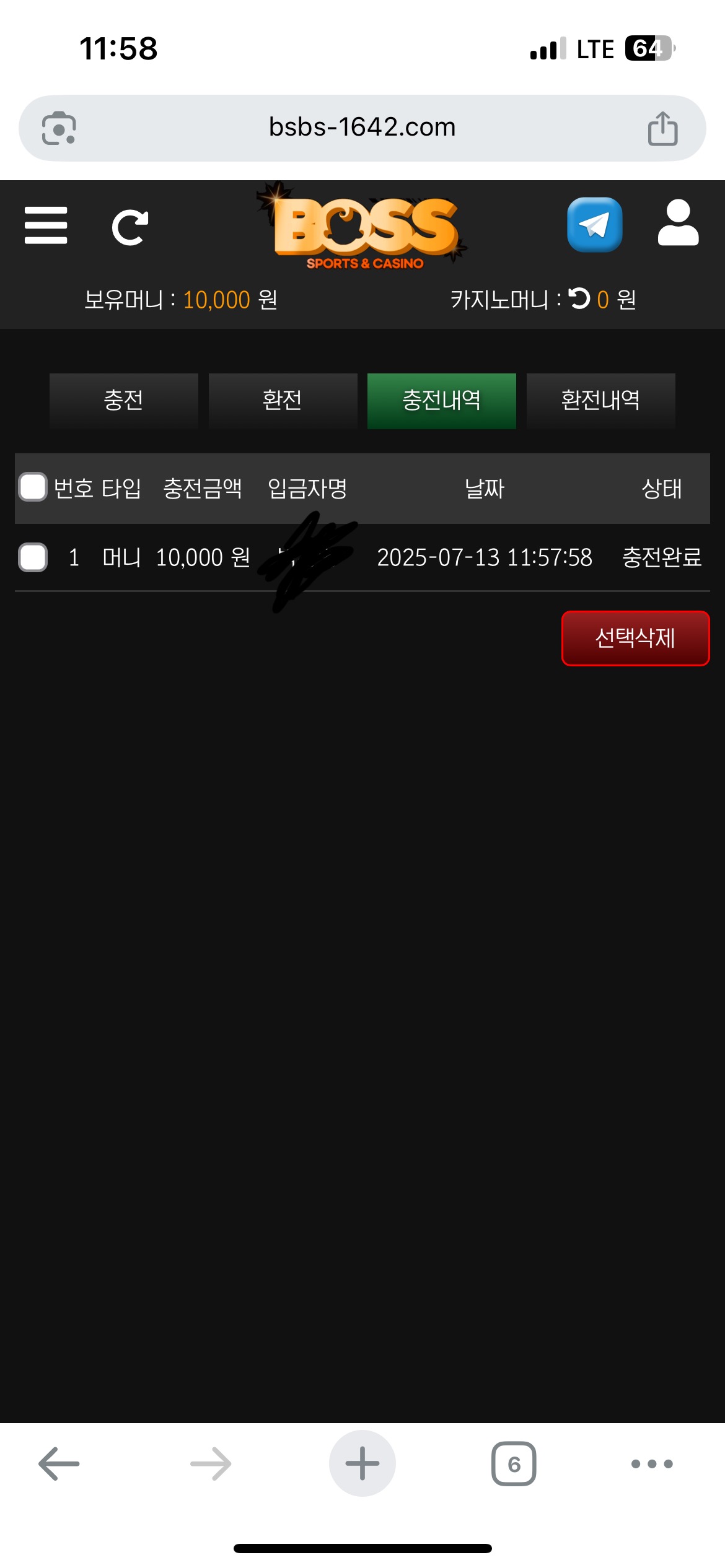Open the browser overflow menu

coord(651,1463)
